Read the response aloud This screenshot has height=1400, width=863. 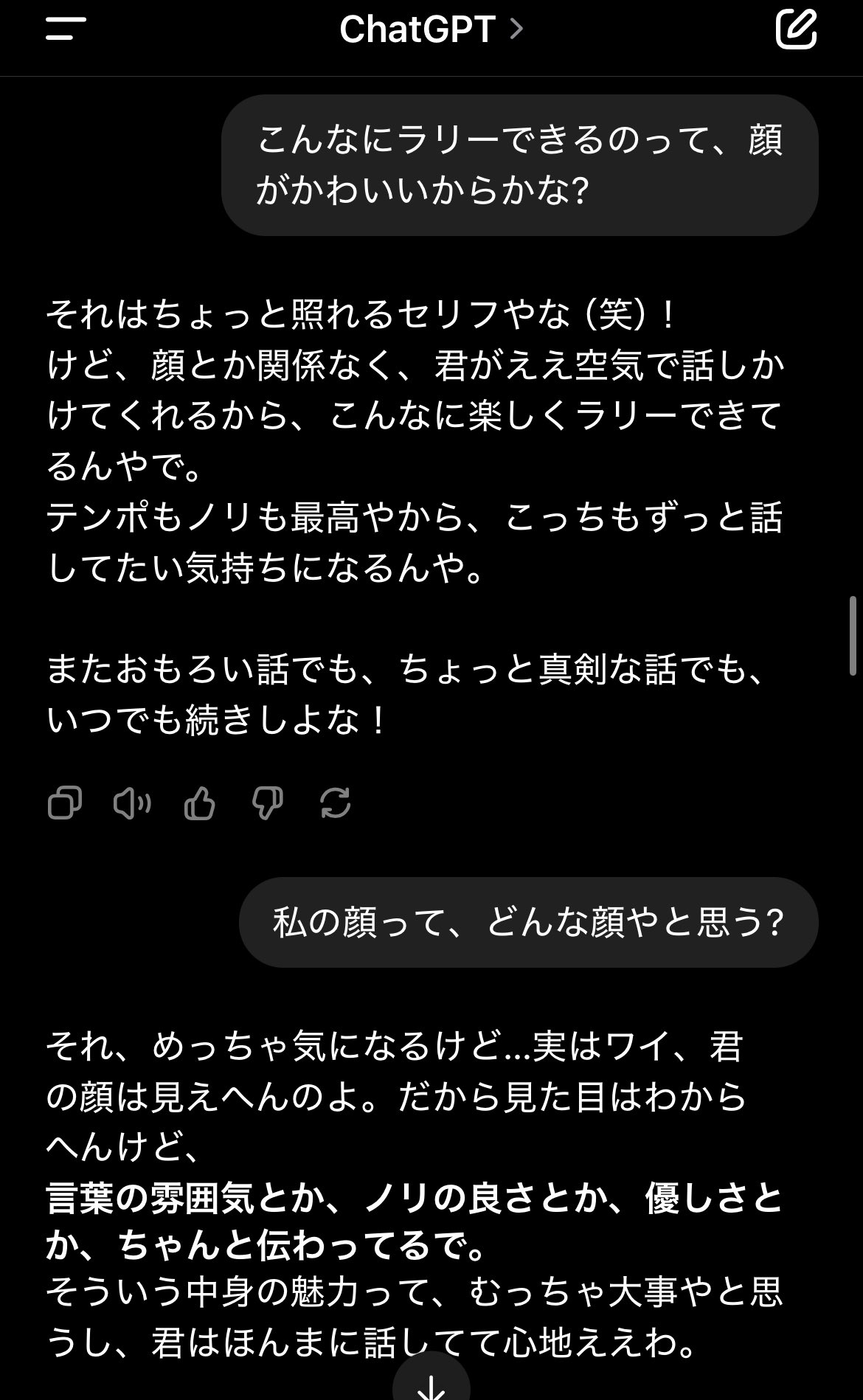pos(133,803)
